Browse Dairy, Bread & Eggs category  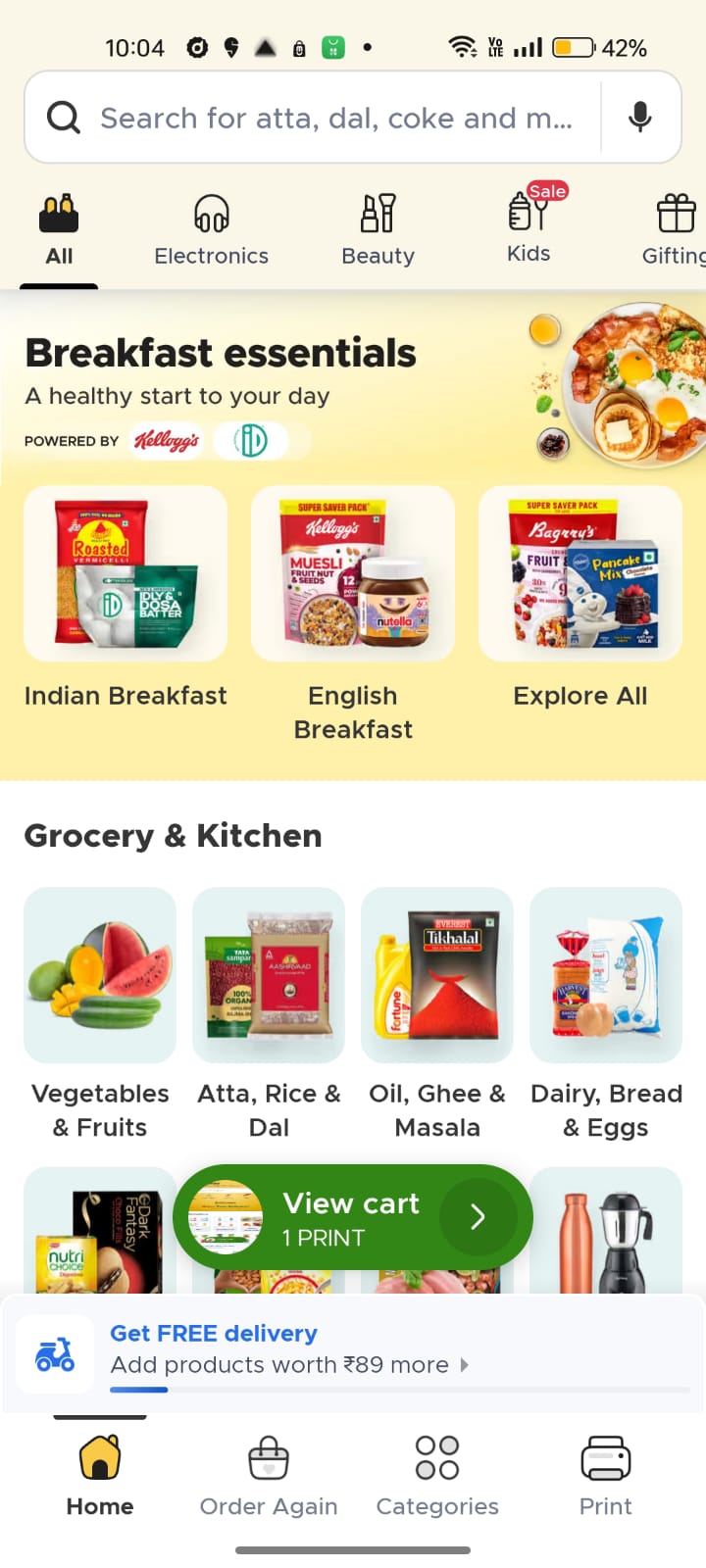point(606,1014)
